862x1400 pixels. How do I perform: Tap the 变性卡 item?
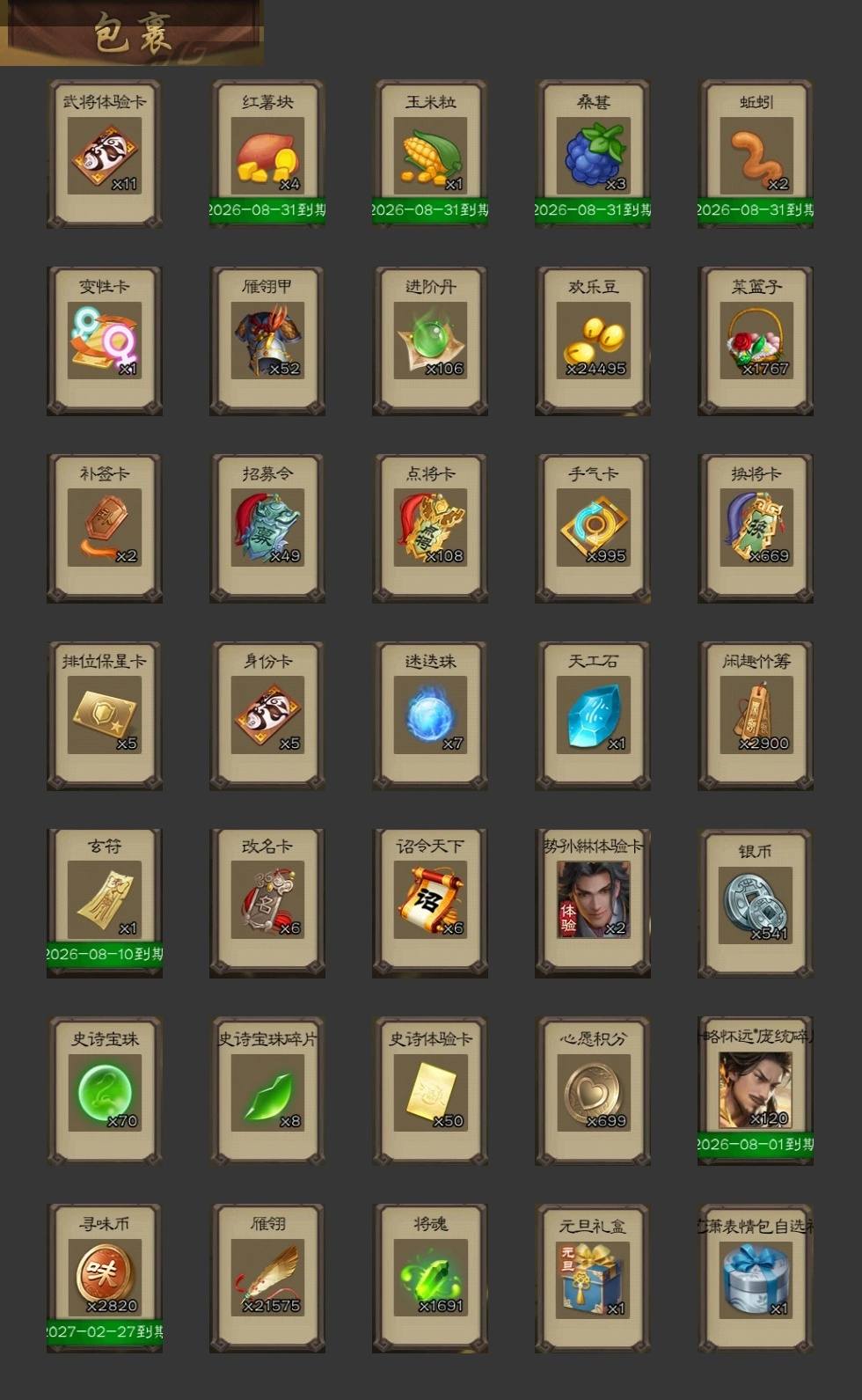105,341
